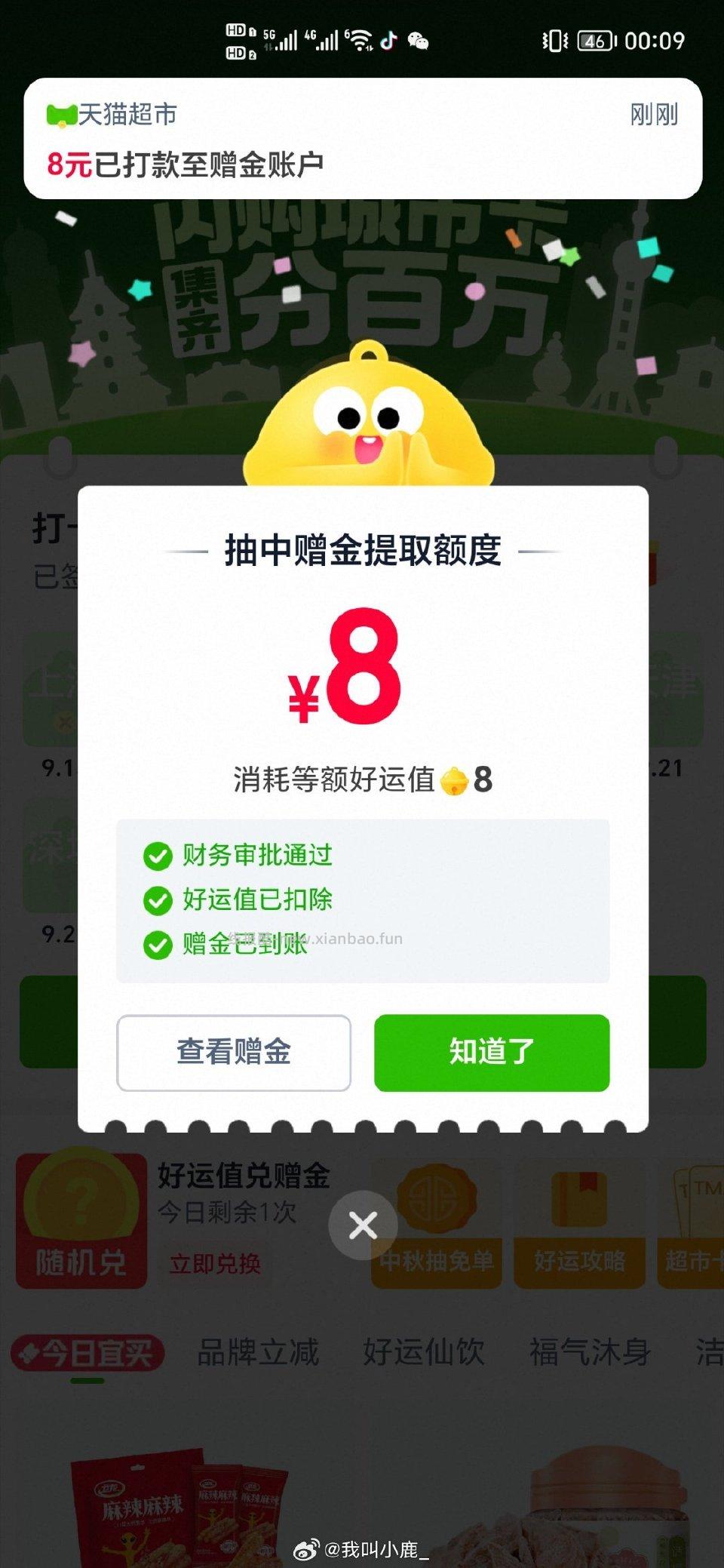Click the 好运值已扣除 green checkmark
Image resolution: width=724 pixels, height=1568 pixels.
click(x=156, y=899)
